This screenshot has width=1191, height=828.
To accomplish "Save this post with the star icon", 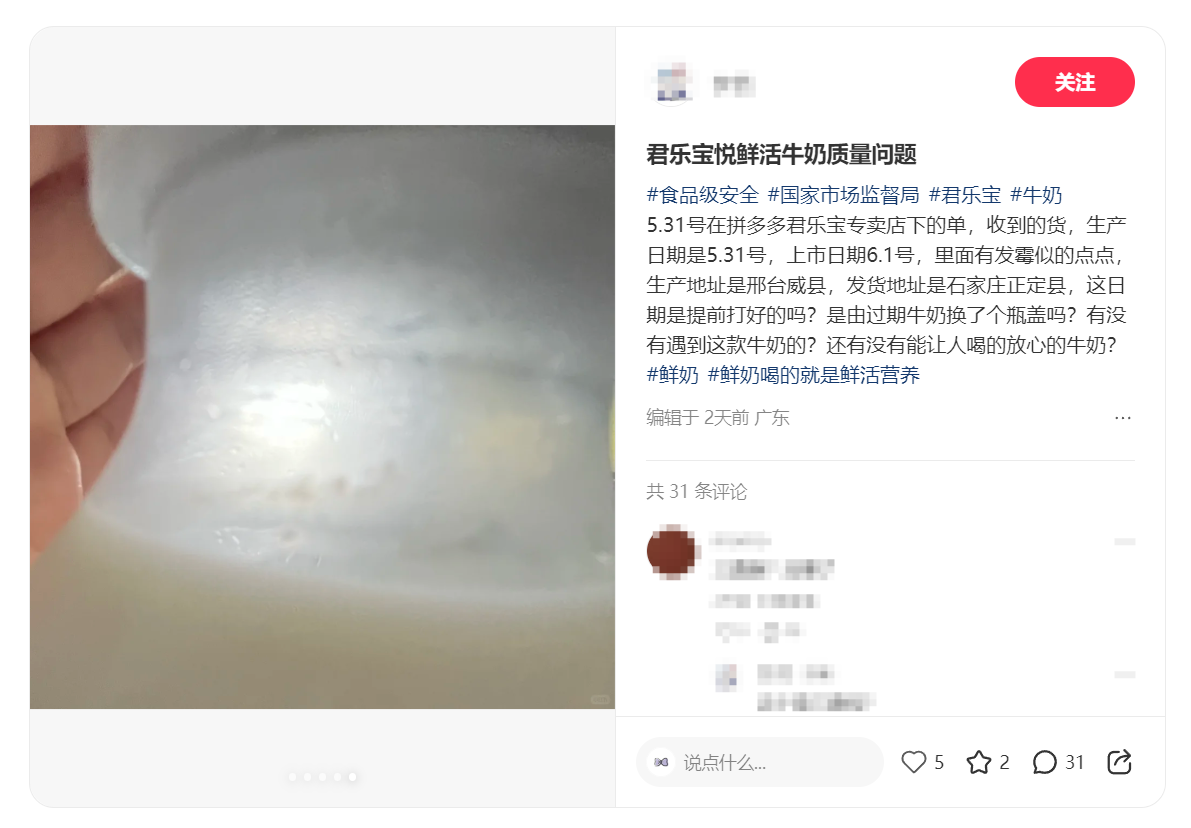I will [978, 763].
